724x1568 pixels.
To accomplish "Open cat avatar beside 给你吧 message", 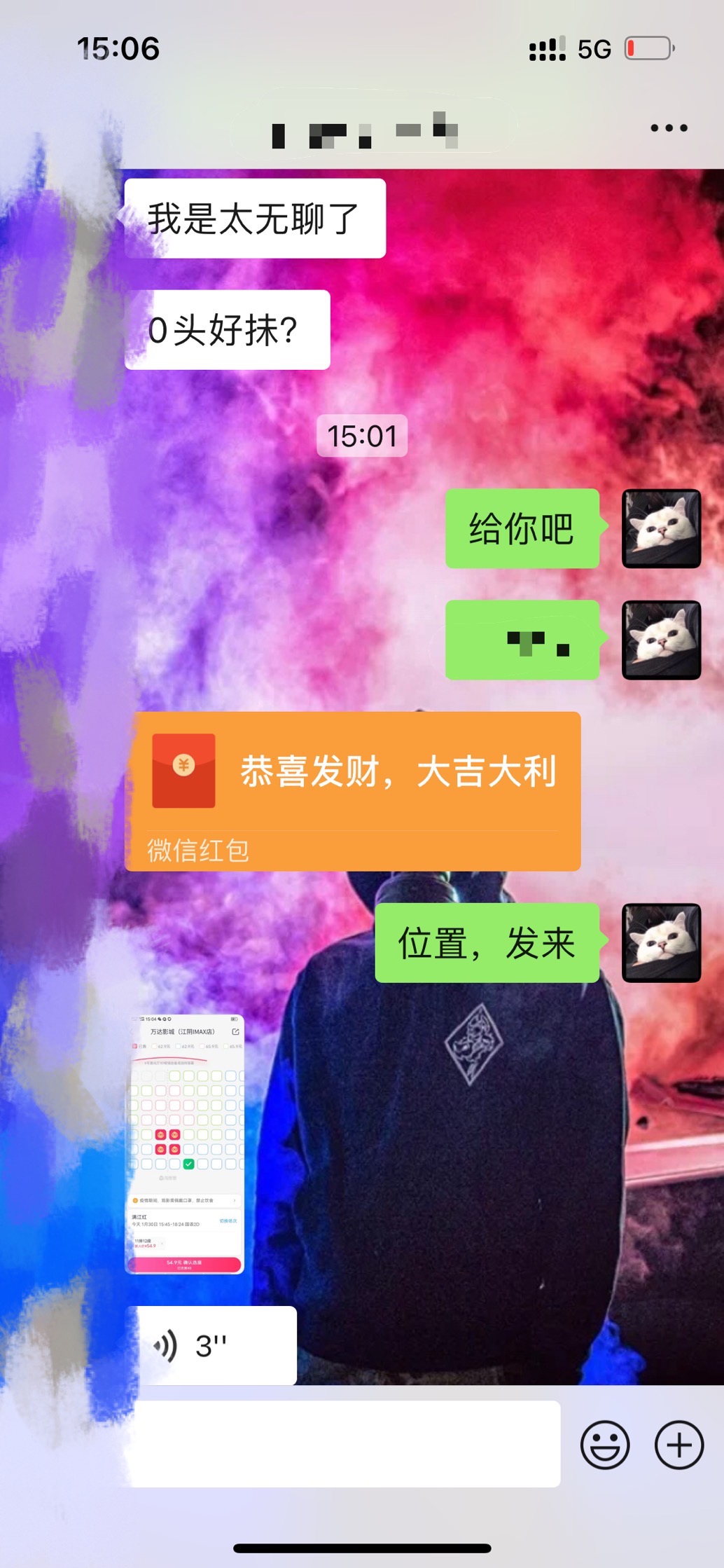I will (661, 528).
